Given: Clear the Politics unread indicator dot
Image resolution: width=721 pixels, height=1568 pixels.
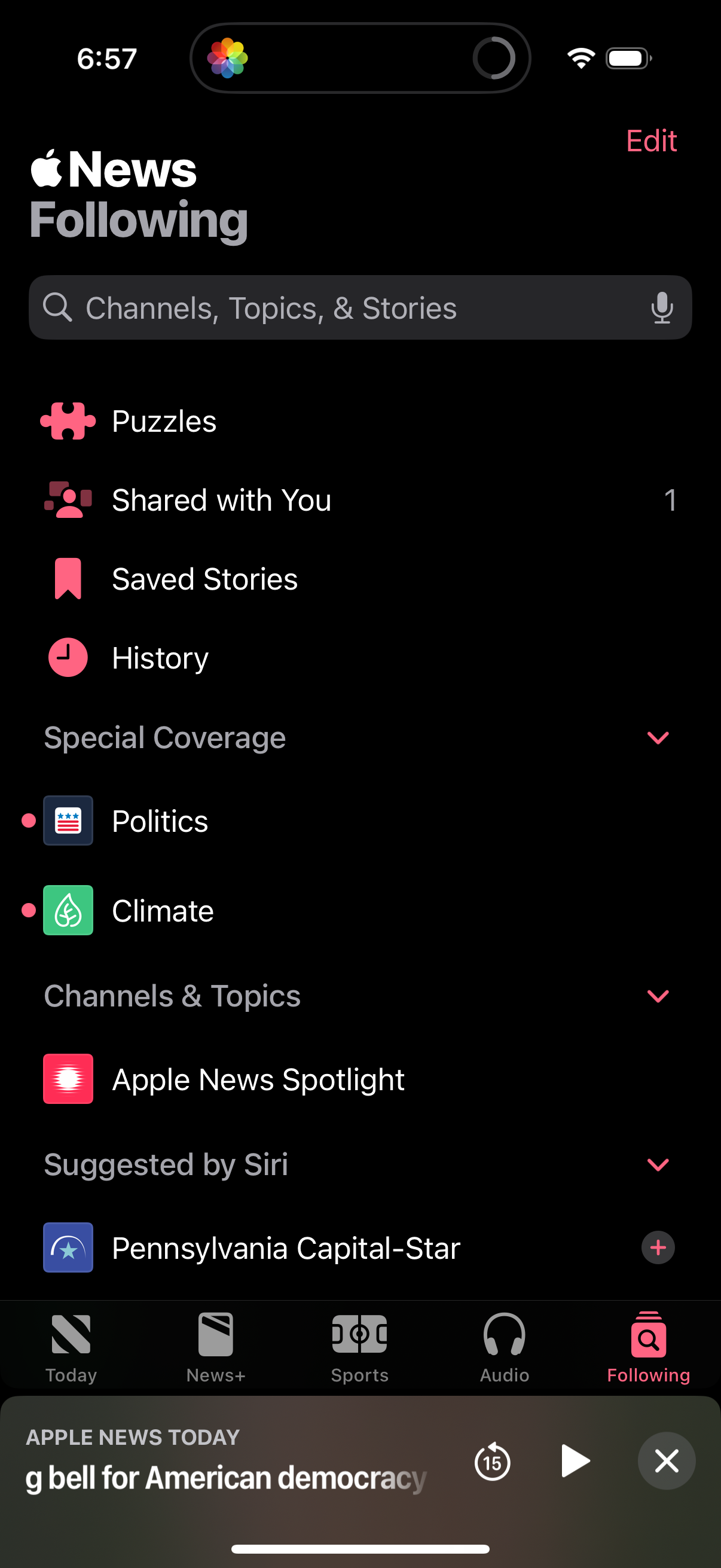Looking at the screenshot, I should (x=28, y=820).
